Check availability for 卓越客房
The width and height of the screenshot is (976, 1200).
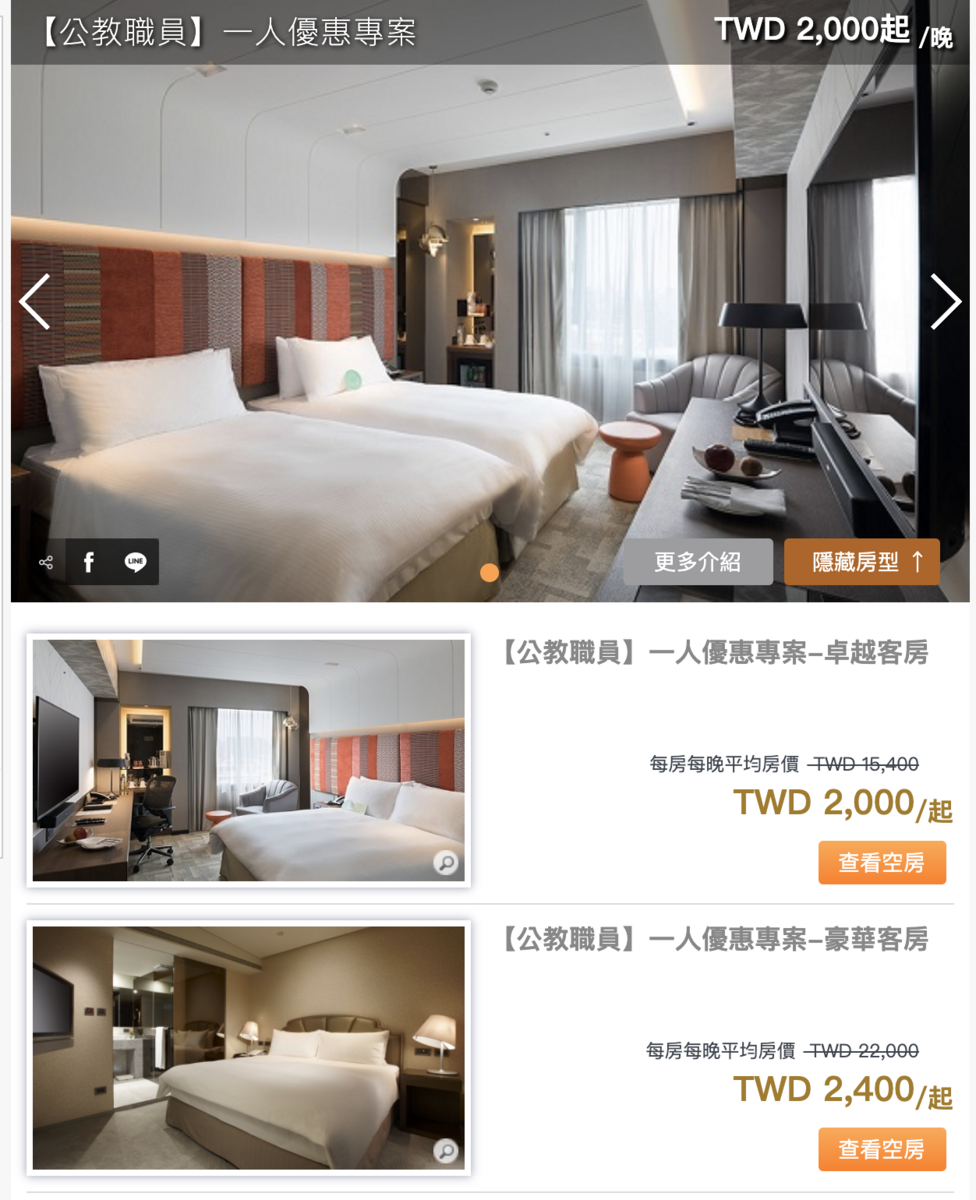tap(881, 862)
